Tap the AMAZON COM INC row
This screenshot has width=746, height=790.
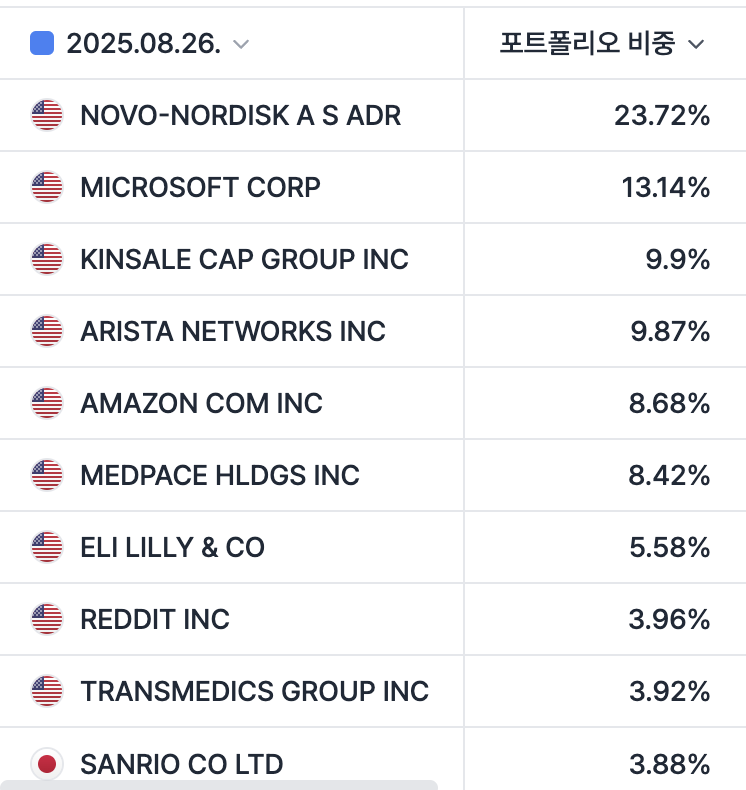tap(201, 404)
